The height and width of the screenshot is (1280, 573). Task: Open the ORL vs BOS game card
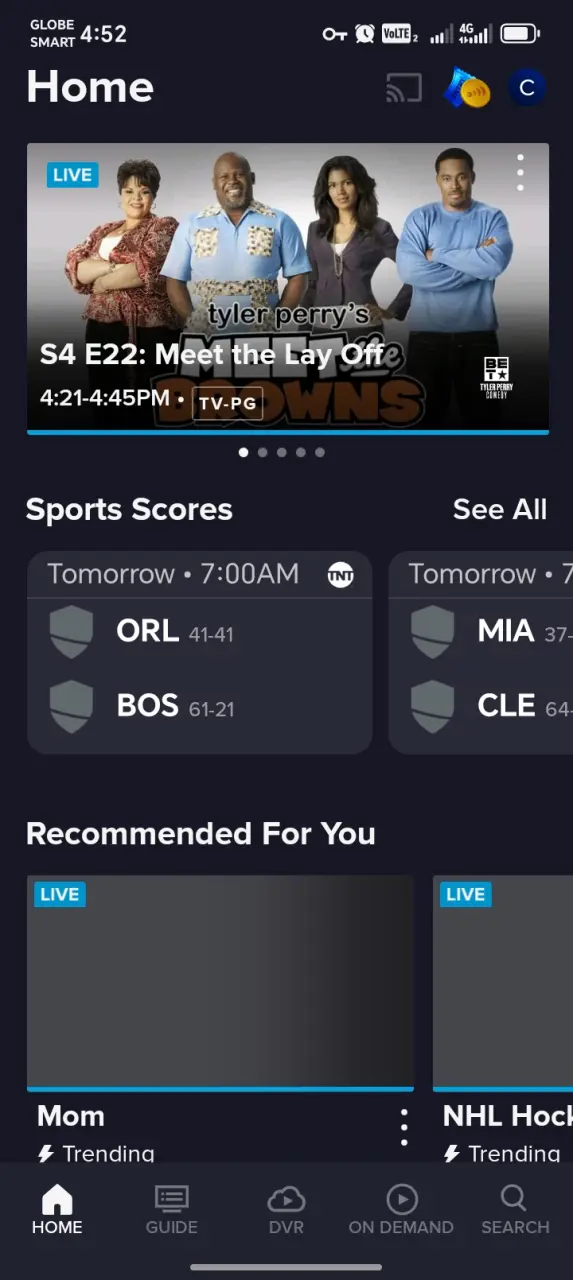[x=200, y=652]
